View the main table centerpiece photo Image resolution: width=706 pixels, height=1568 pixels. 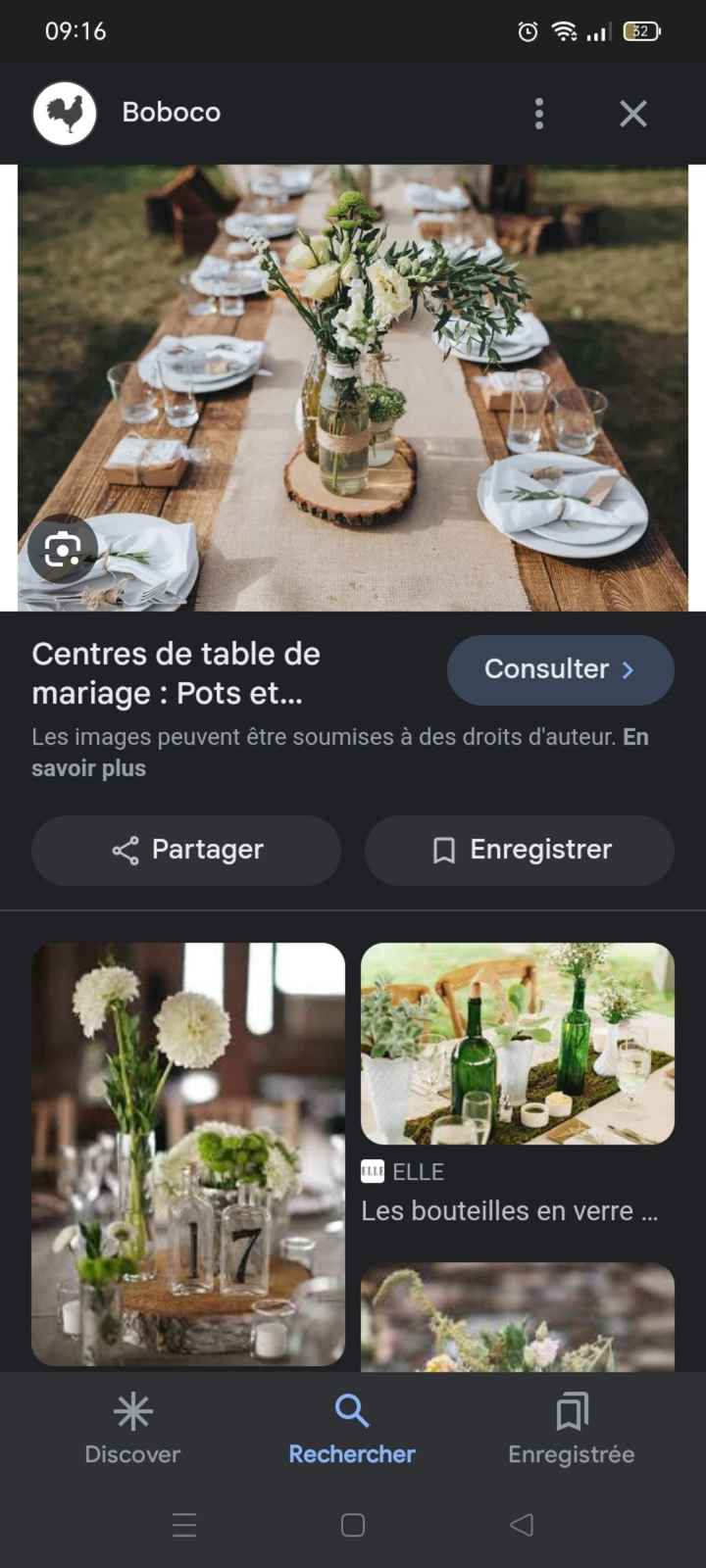tap(353, 387)
